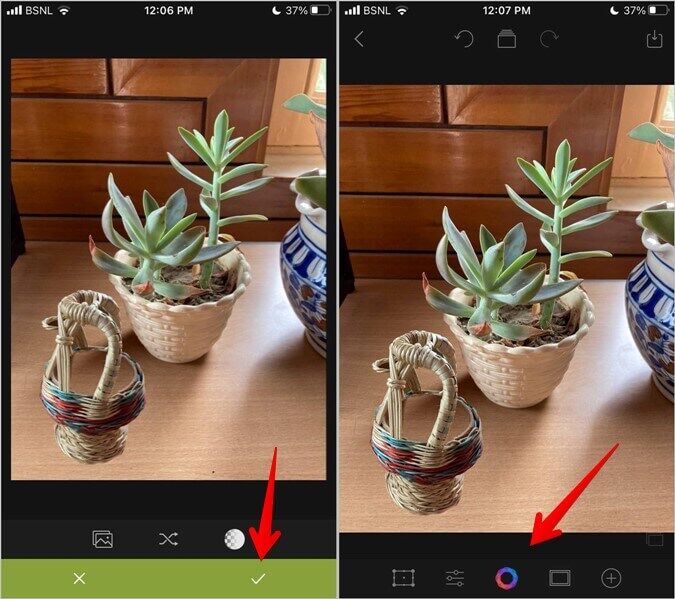Open the layers stack icon
The width and height of the screenshot is (675, 599).
pos(507,39)
